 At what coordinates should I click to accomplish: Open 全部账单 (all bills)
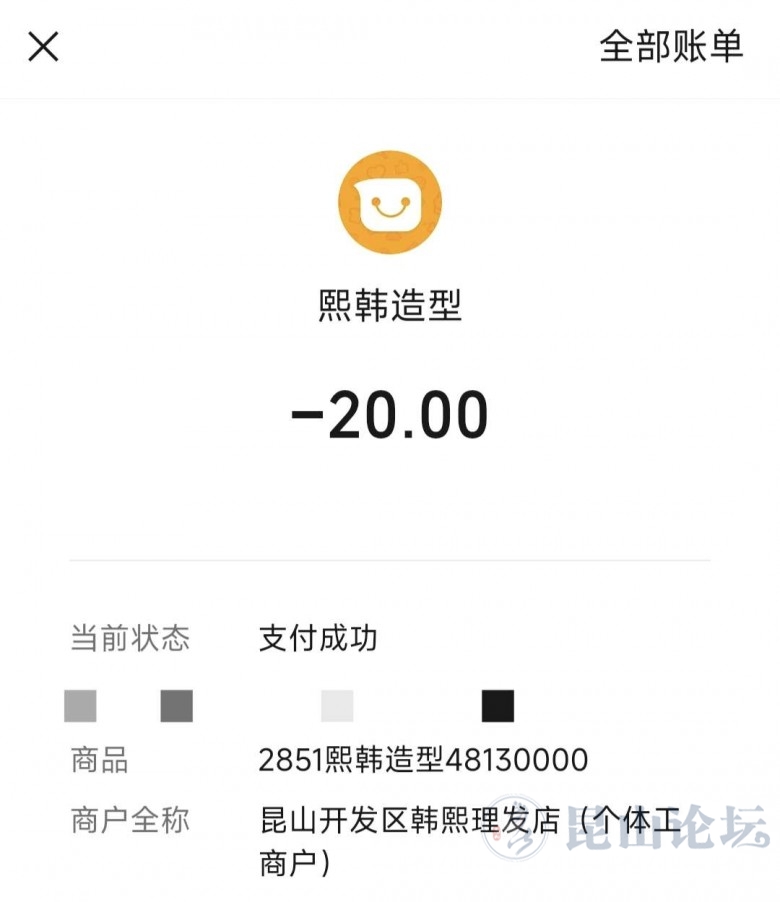click(670, 46)
